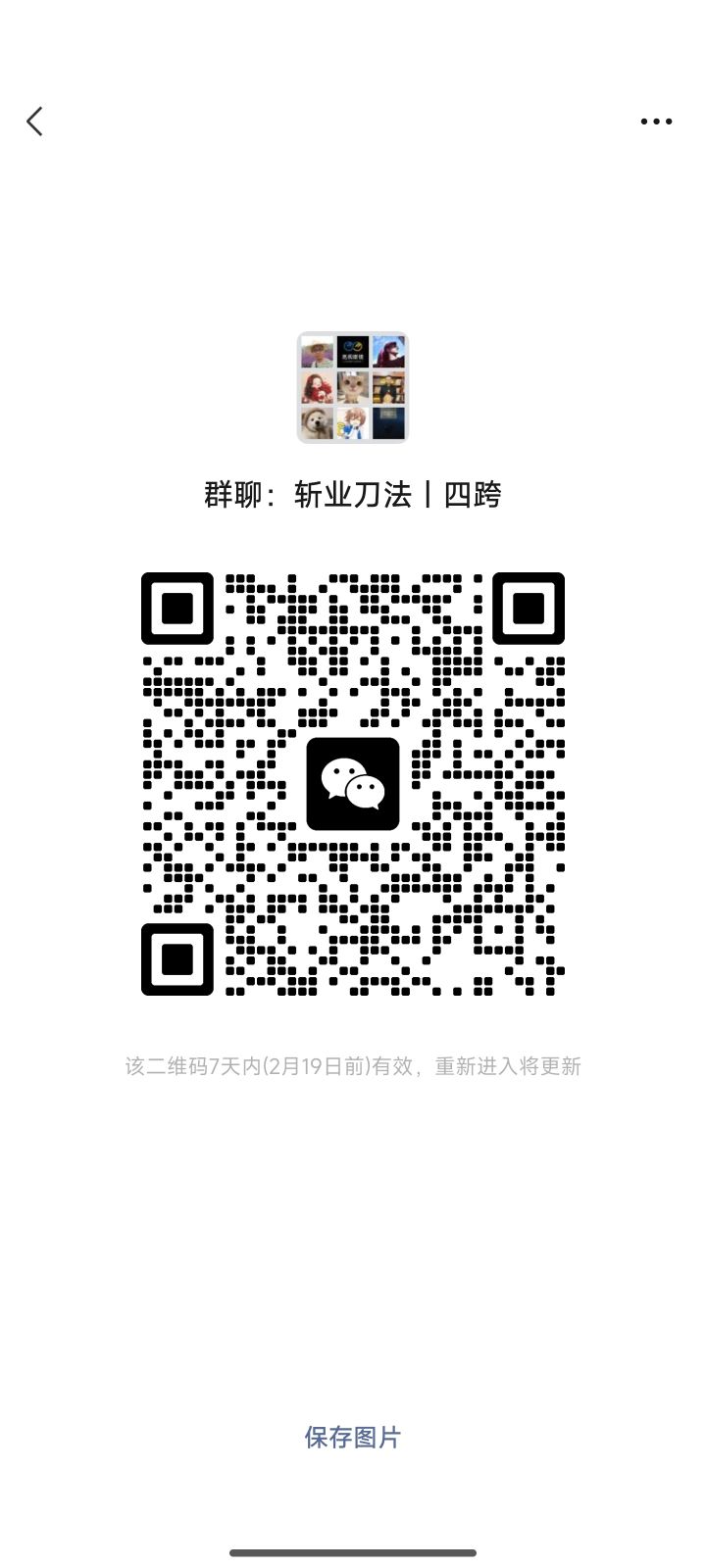The image size is (706, 1568).
Task: Tap the group avatar collage above the title
Action: point(351,387)
